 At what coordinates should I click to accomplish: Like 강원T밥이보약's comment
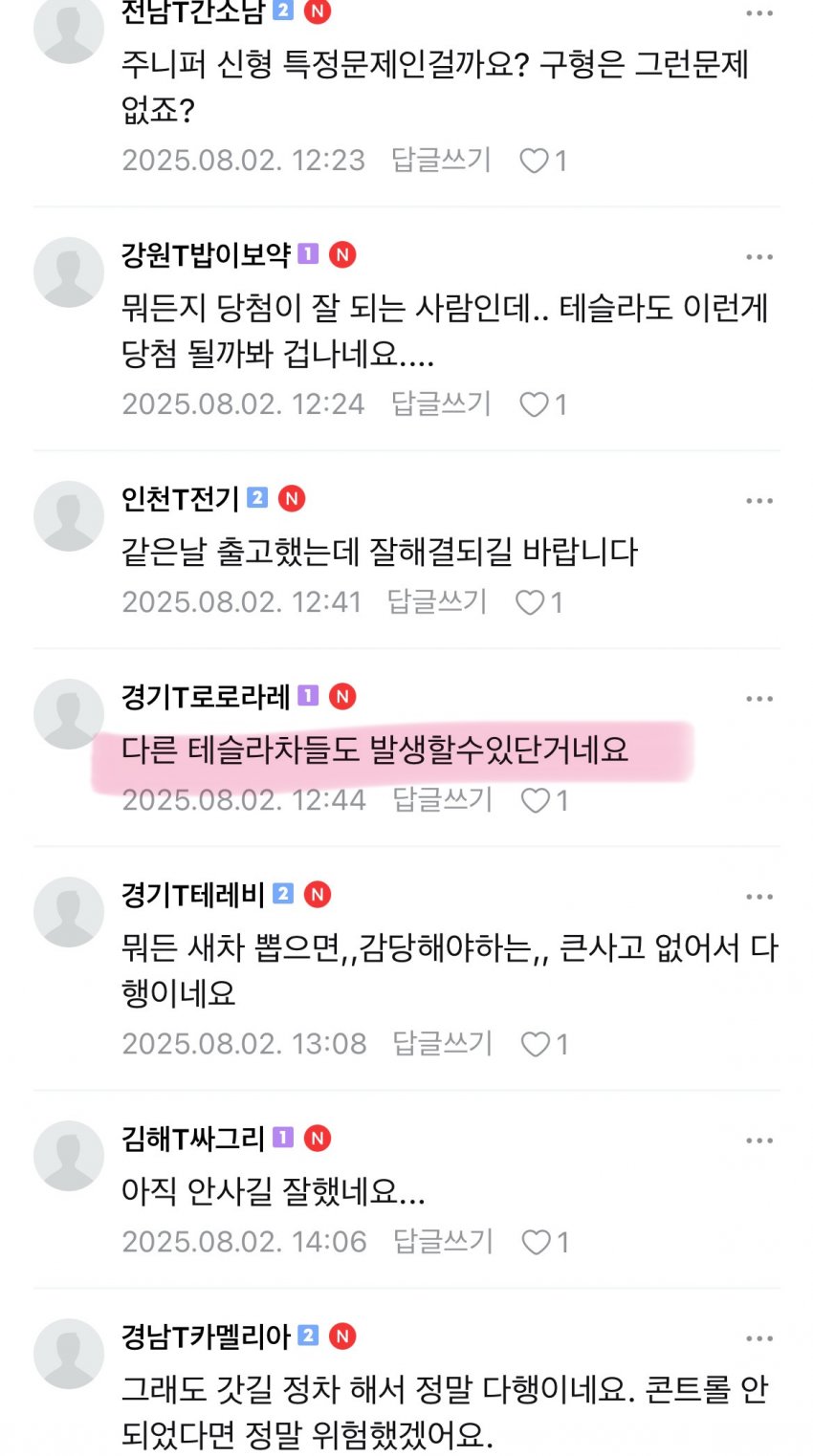click(x=534, y=404)
